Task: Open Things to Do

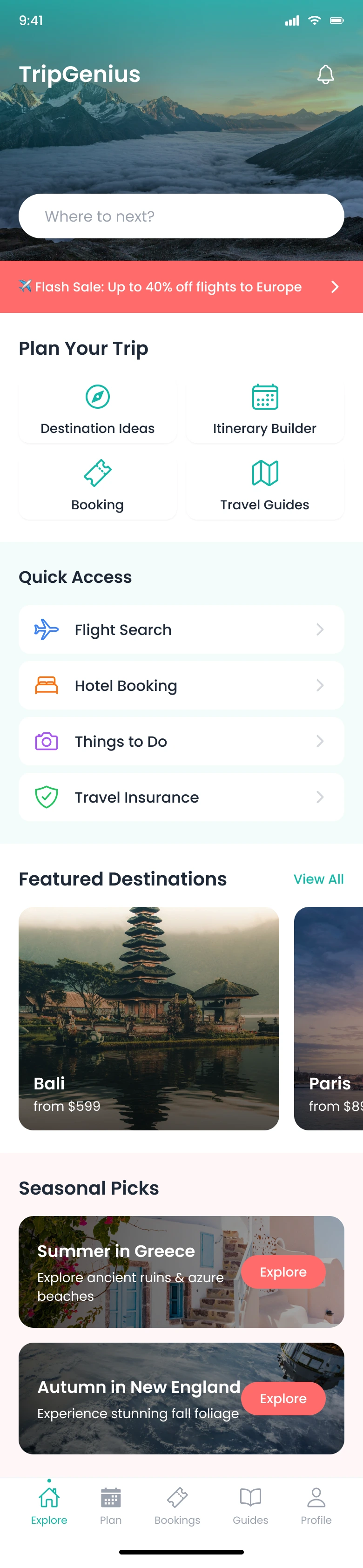Action: coord(181,741)
